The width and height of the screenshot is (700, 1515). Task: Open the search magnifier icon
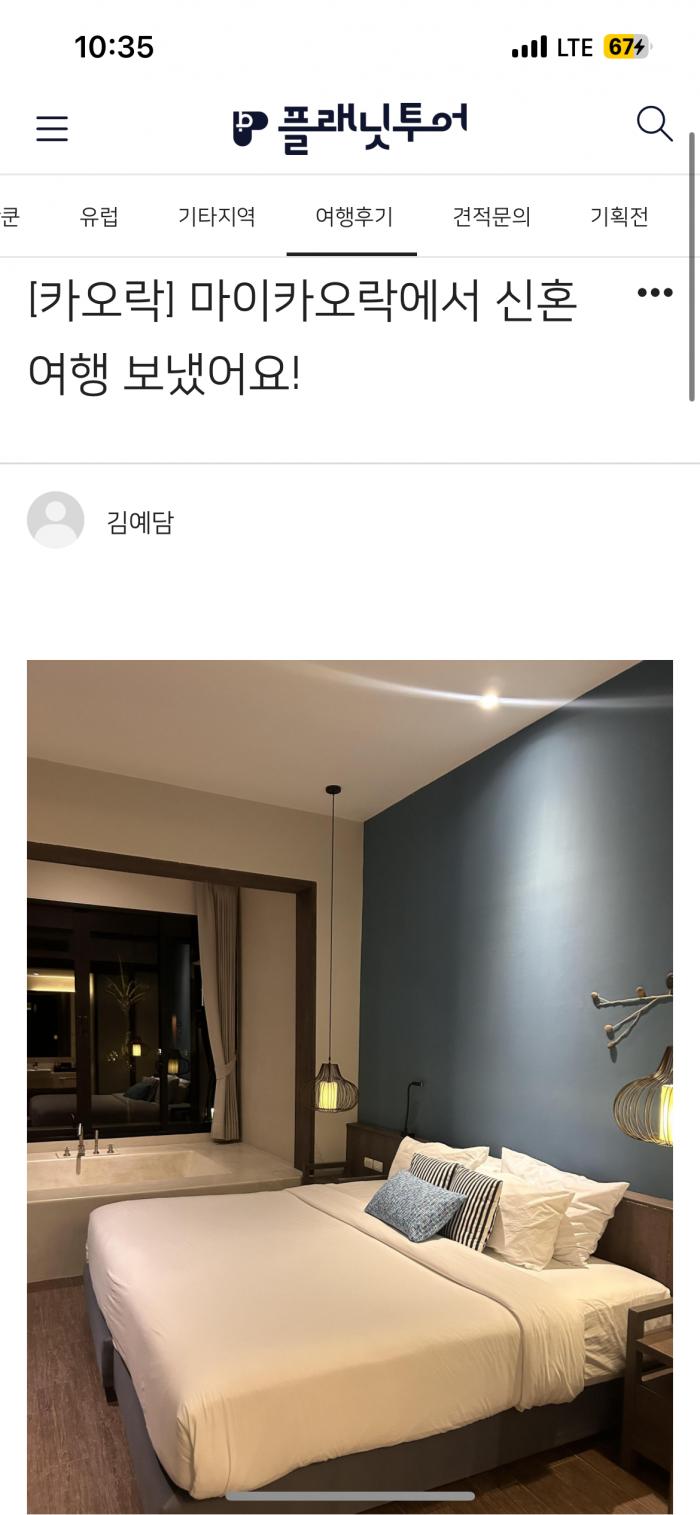655,125
